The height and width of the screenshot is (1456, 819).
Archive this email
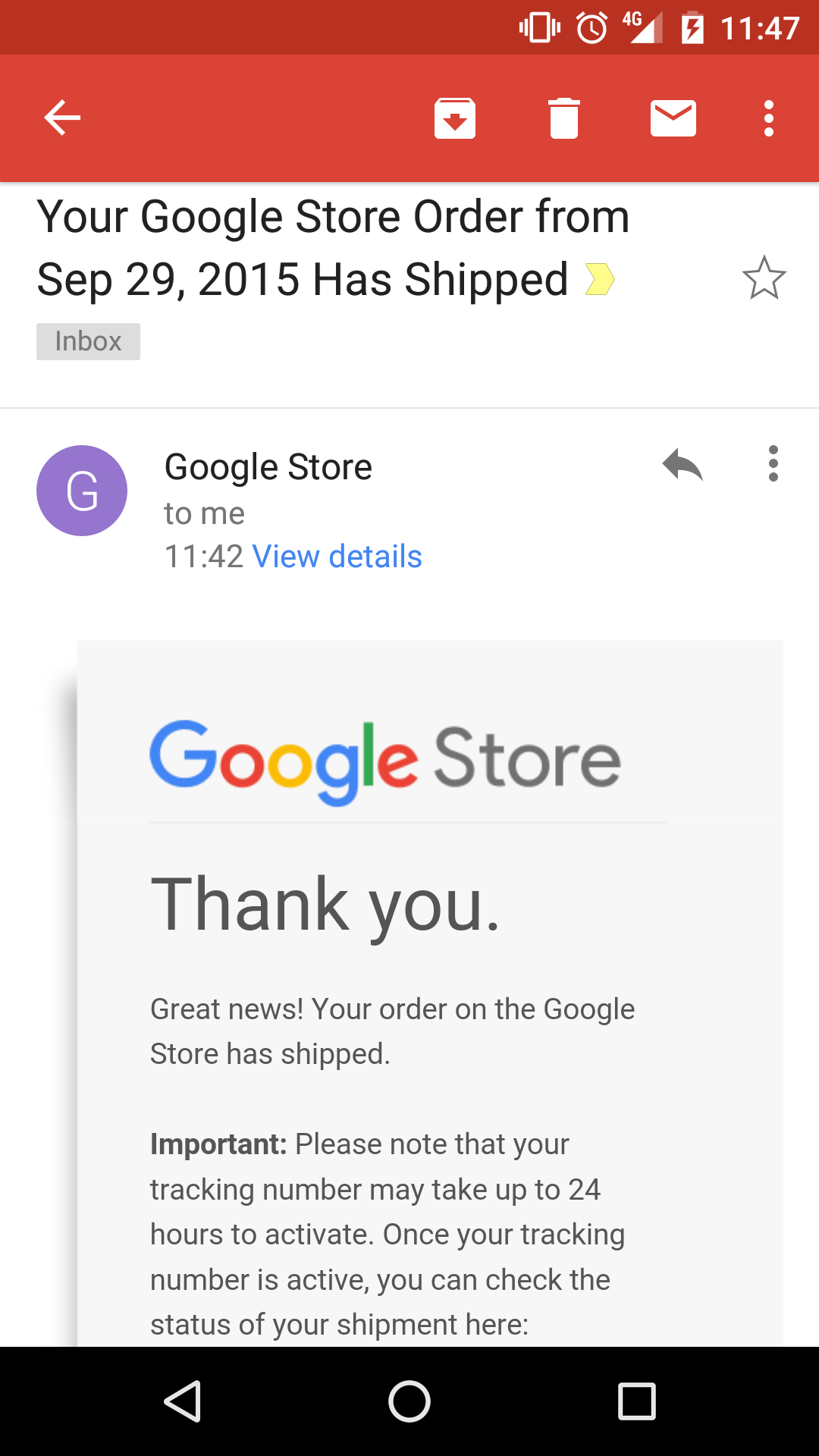tap(455, 118)
